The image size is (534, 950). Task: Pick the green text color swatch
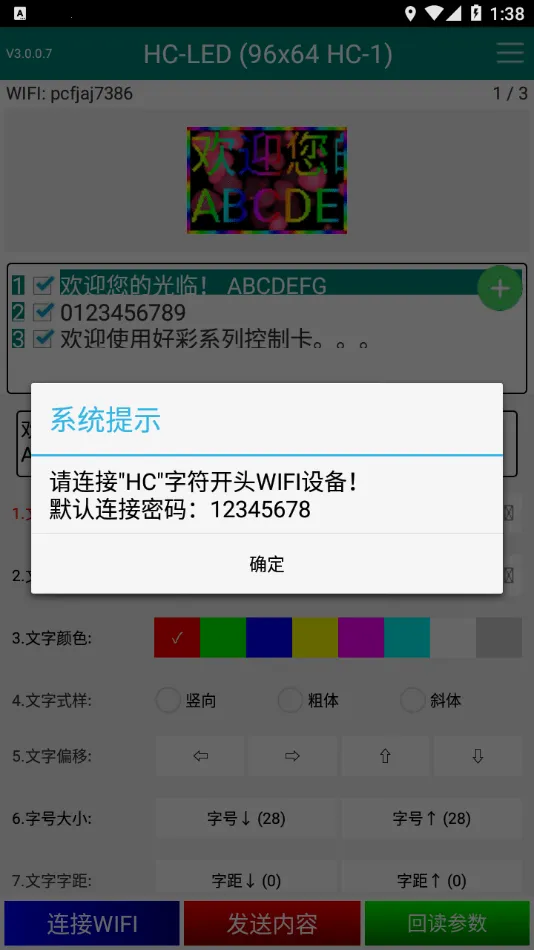click(x=223, y=637)
